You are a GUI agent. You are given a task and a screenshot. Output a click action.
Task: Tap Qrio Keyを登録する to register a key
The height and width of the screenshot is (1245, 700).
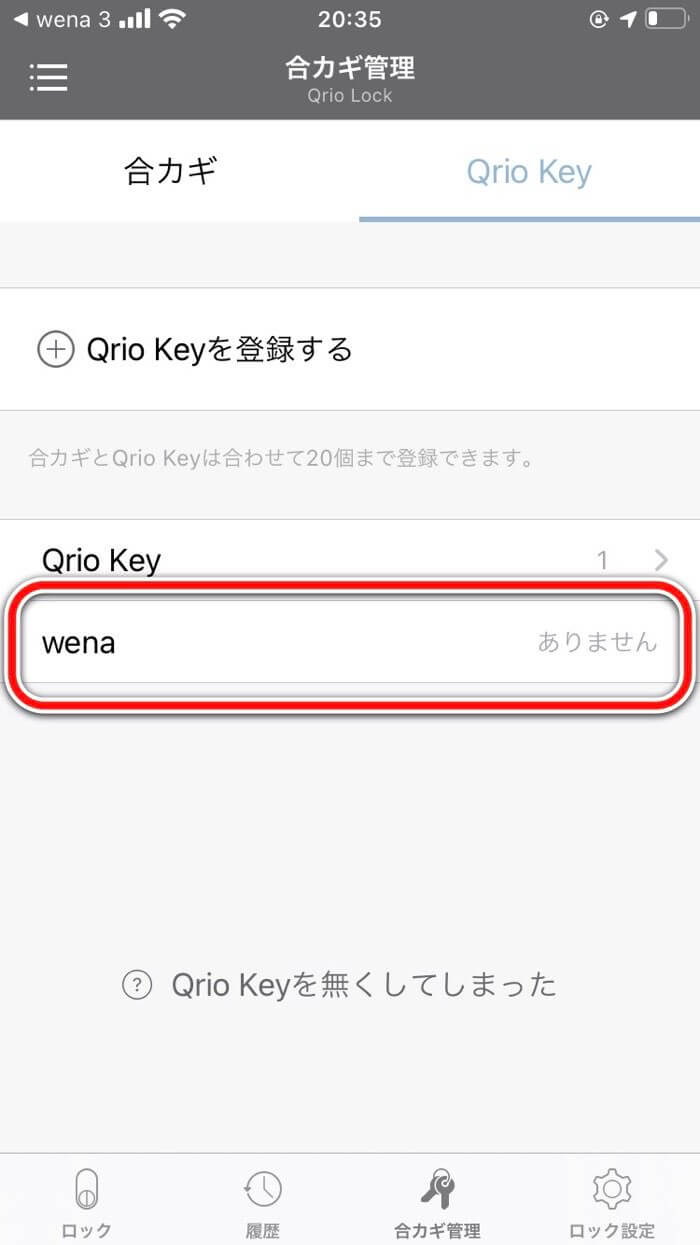pos(350,349)
